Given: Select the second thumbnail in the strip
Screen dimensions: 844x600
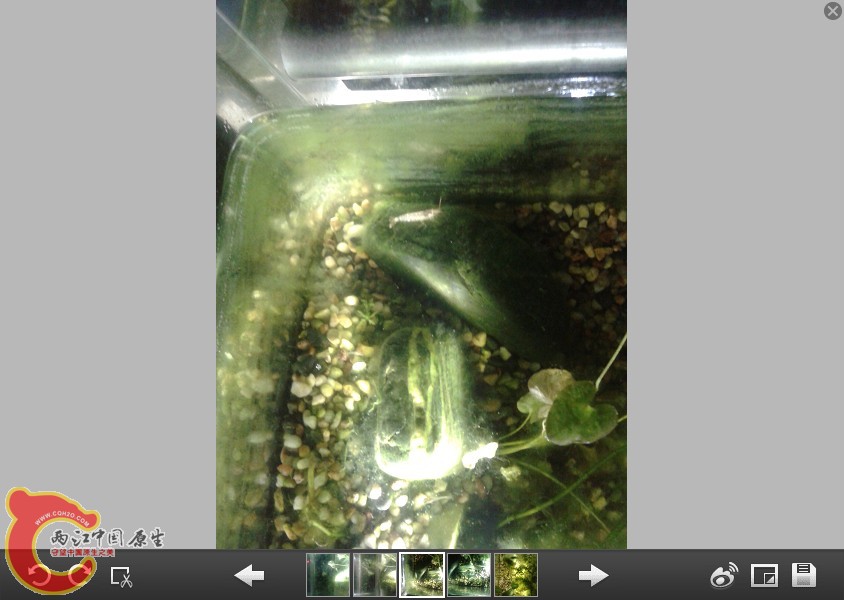Looking at the screenshot, I should click(x=375, y=575).
